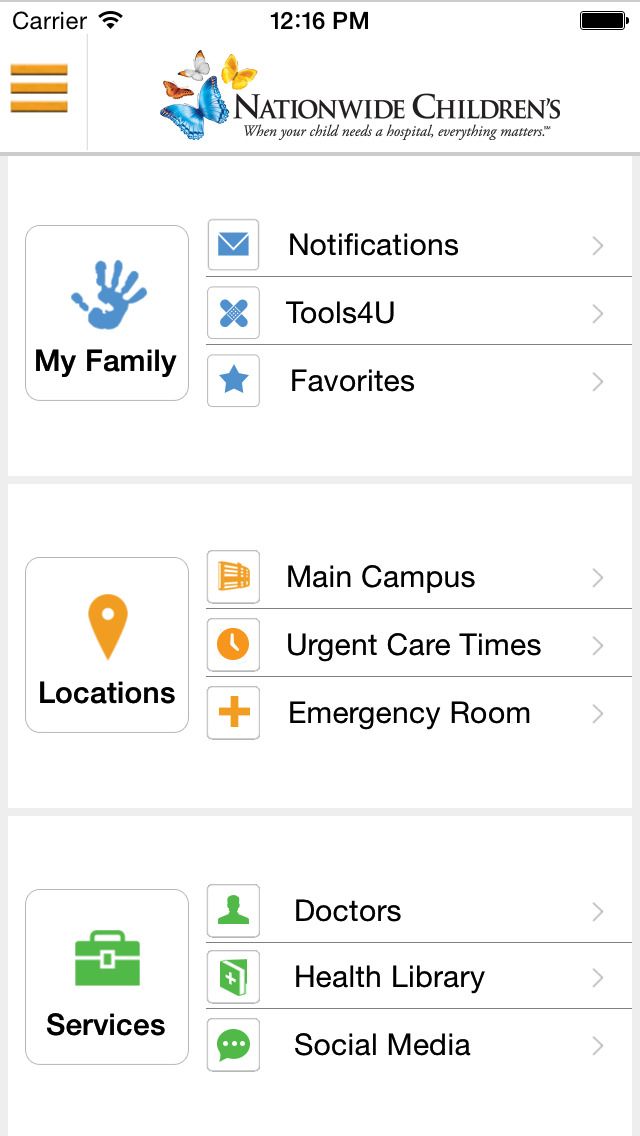
Task: Open the Tools4U row
Action: [x=419, y=313]
